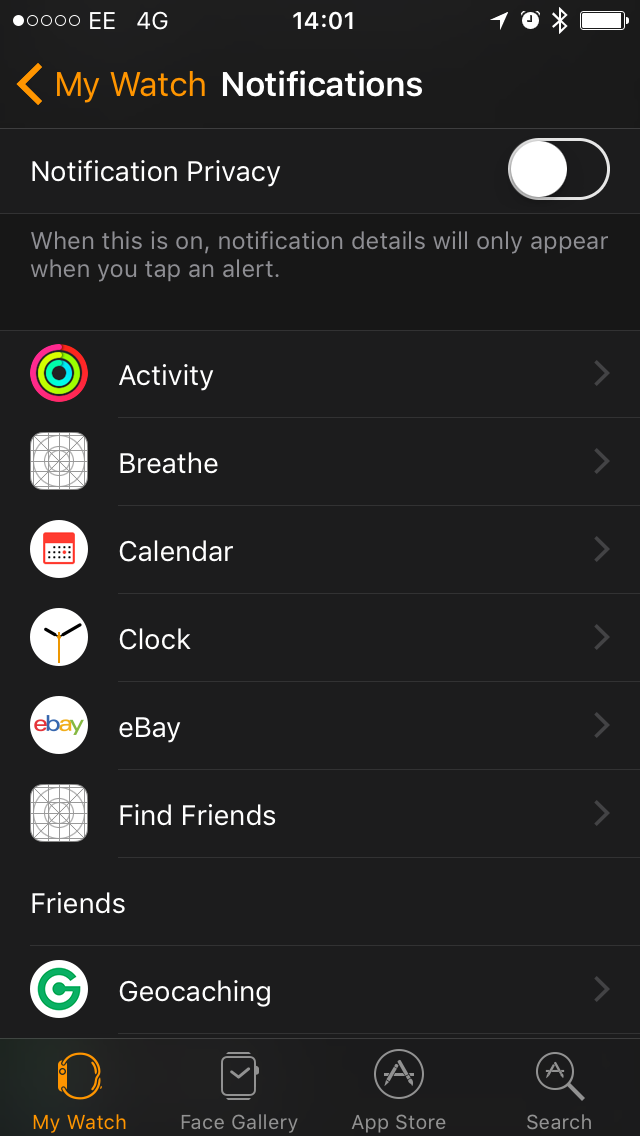Select the Friends row
Image resolution: width=640 pixels, height=1136 pixels.
pyautogui.click(x=320, y=903)
